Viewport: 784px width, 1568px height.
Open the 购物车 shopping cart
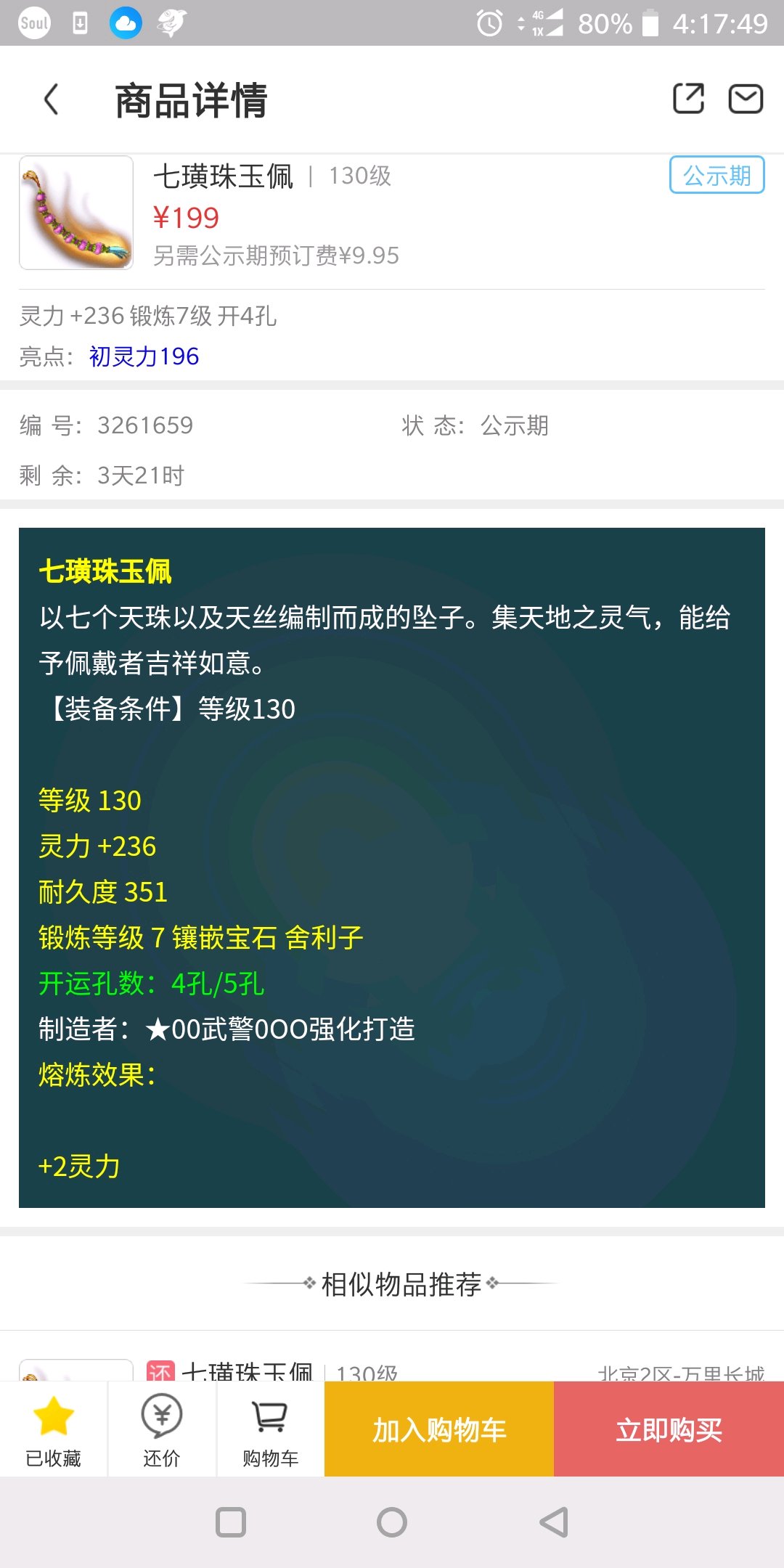[270, 1429]
